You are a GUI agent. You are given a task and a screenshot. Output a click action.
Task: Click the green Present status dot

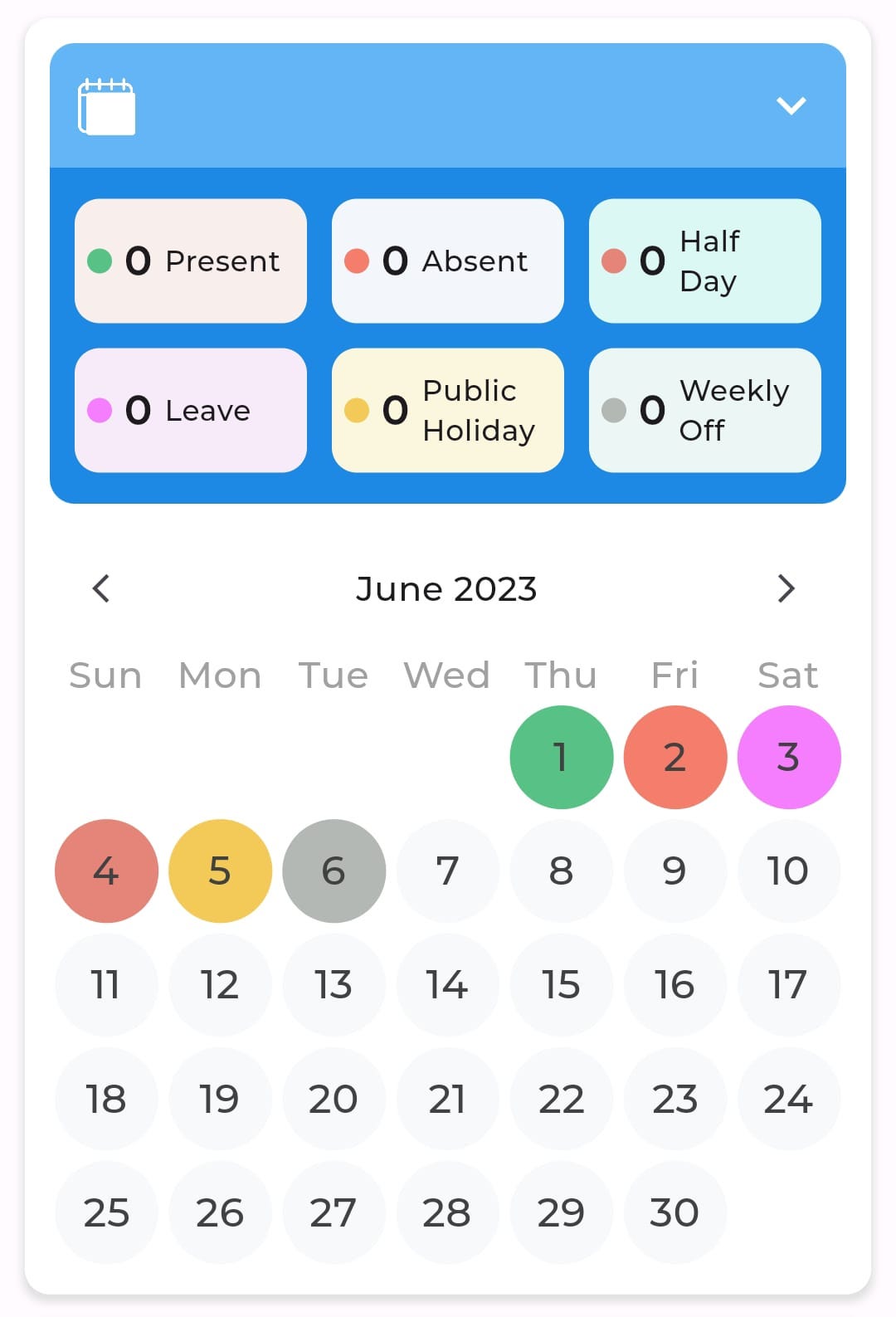point(101,260)
